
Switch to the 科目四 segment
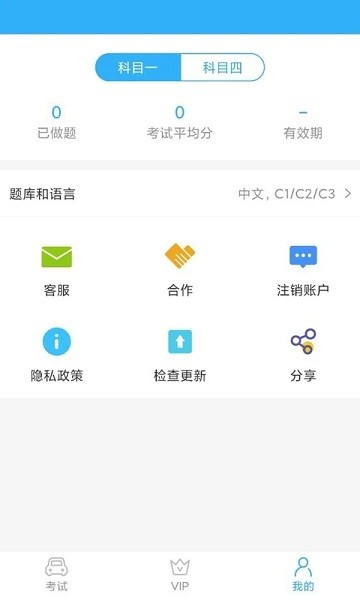(222, 67)
